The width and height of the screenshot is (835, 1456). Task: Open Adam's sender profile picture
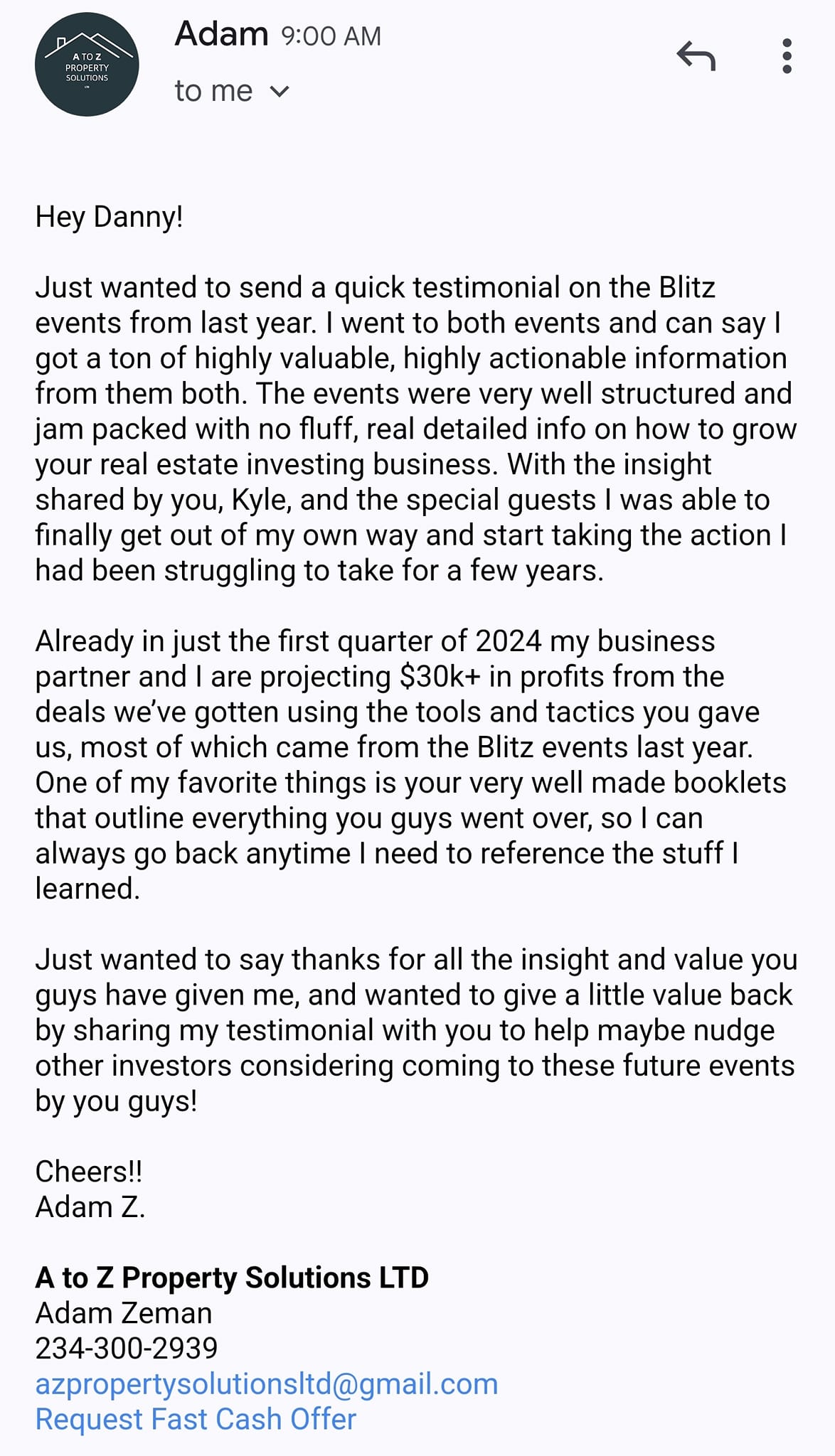[87, 65]
